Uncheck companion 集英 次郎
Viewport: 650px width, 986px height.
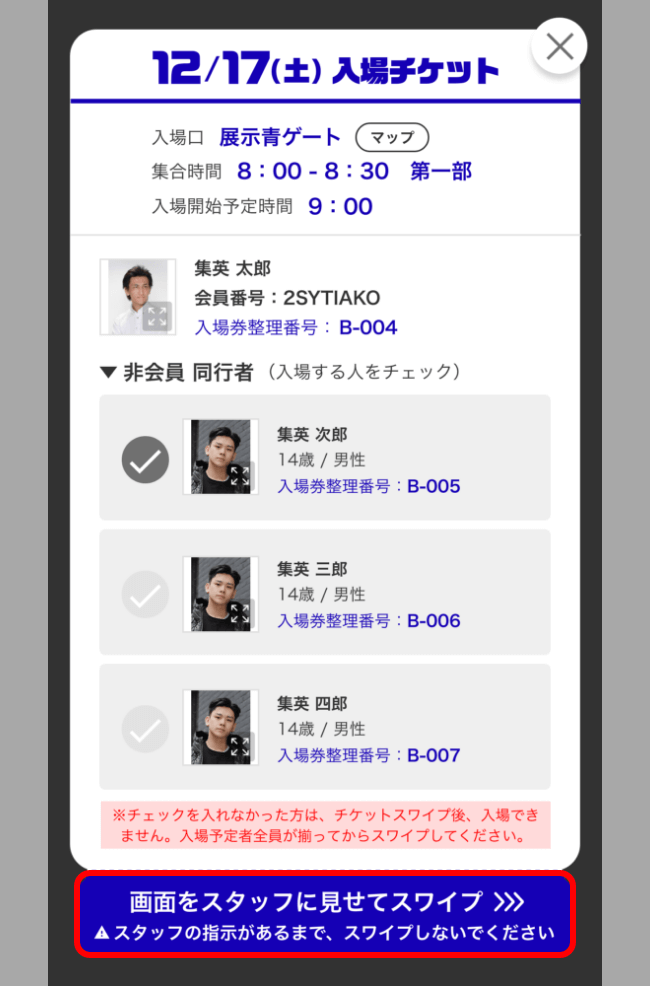145,461
